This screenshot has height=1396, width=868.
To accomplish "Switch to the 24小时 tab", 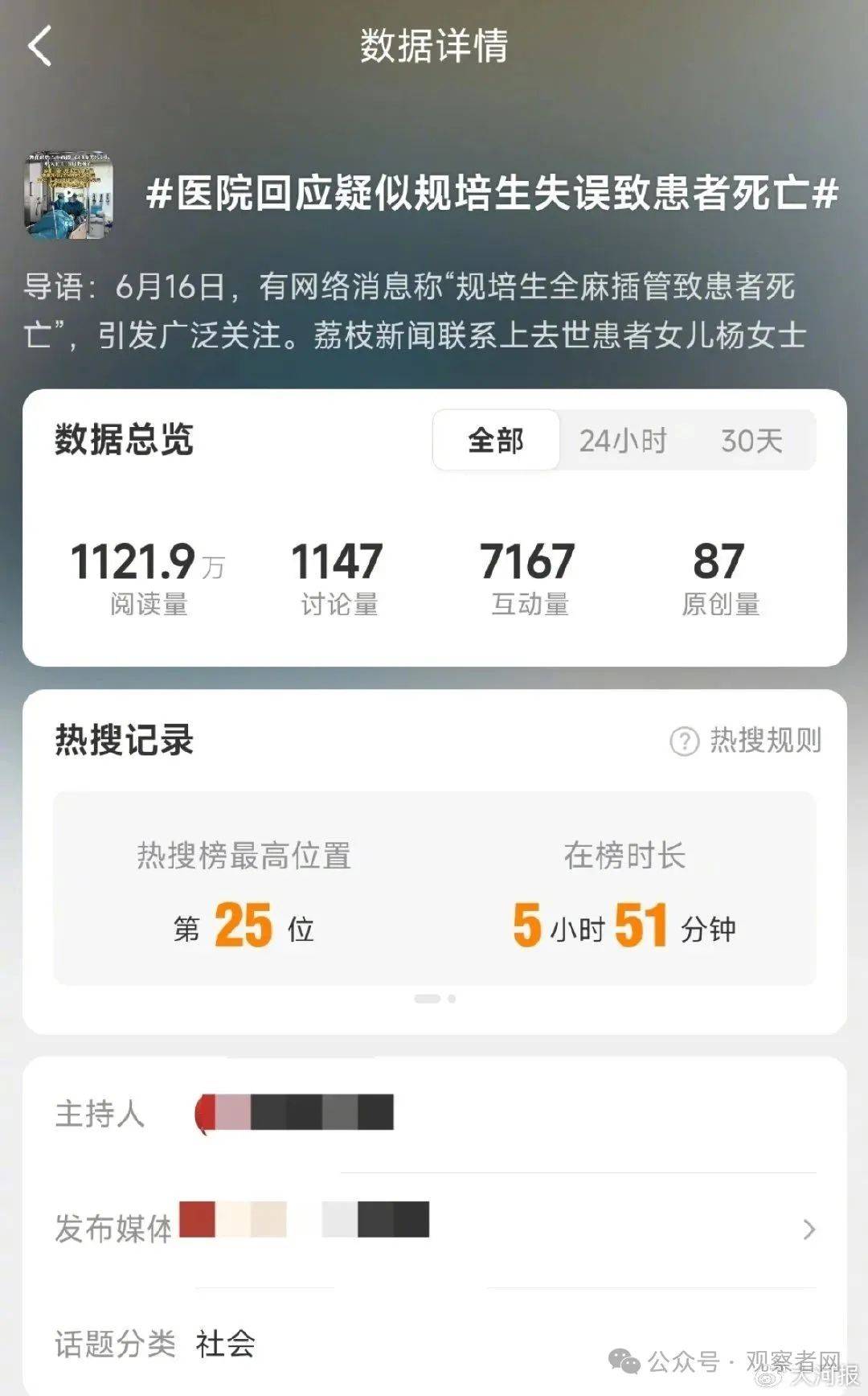I will 623,440.
